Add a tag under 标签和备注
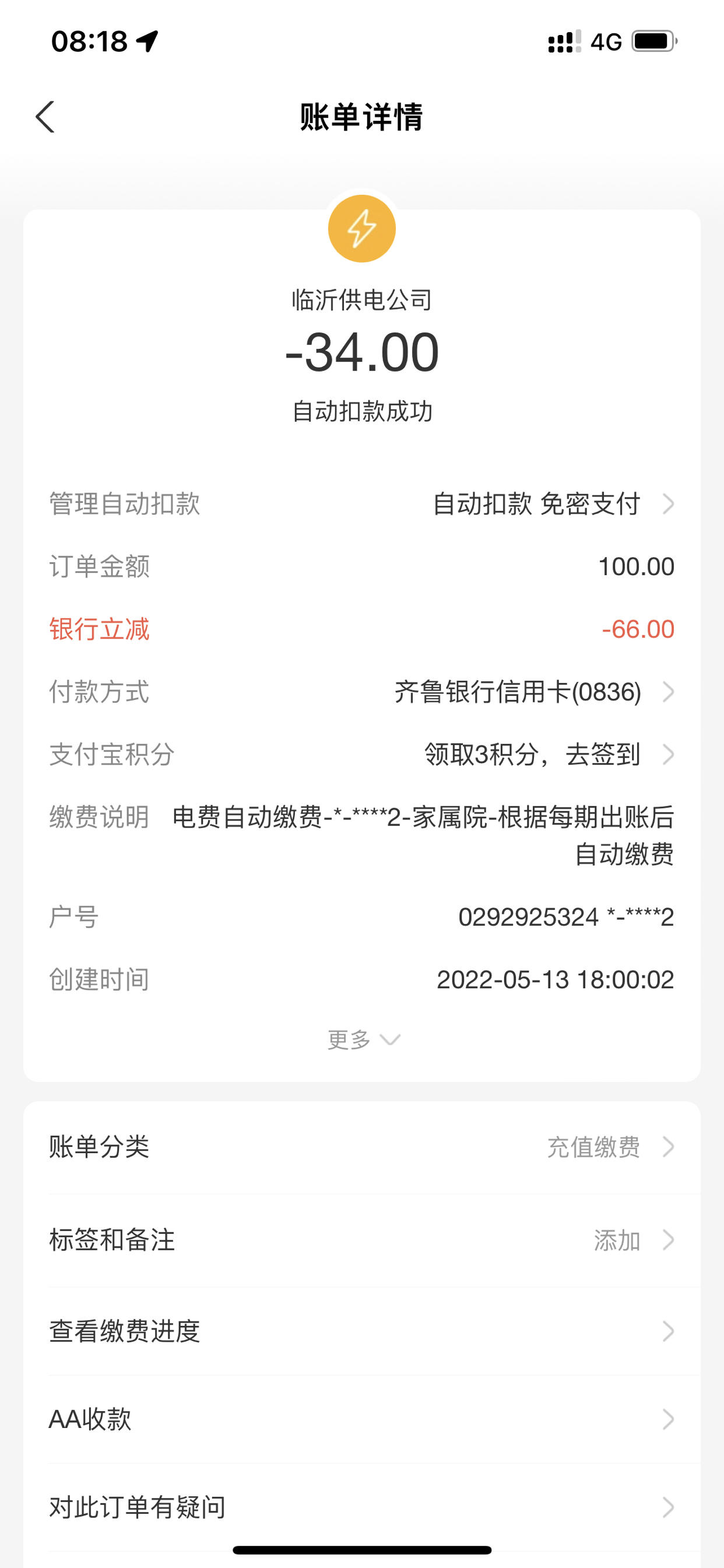Screen dimensions: 724x1568 (x=362, y=1240)
